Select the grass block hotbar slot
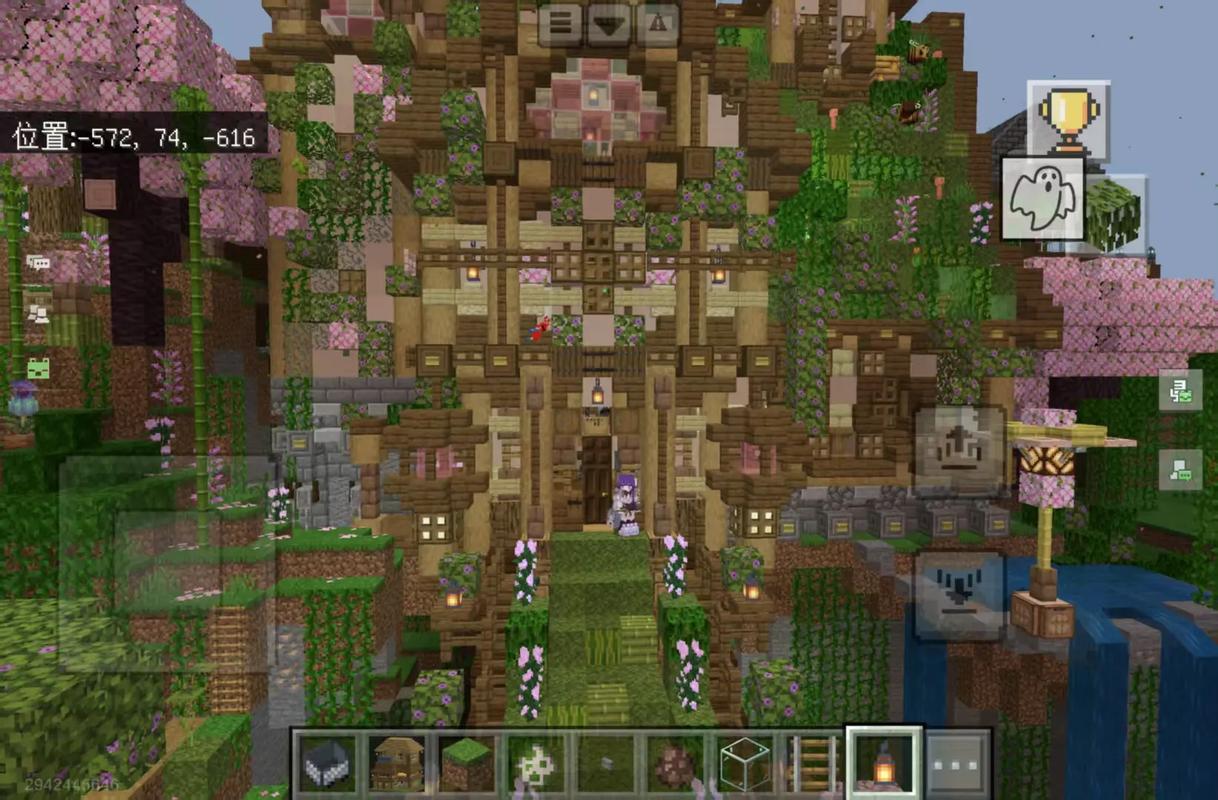Screen dimensions: 1218x800 coord(466,765)
